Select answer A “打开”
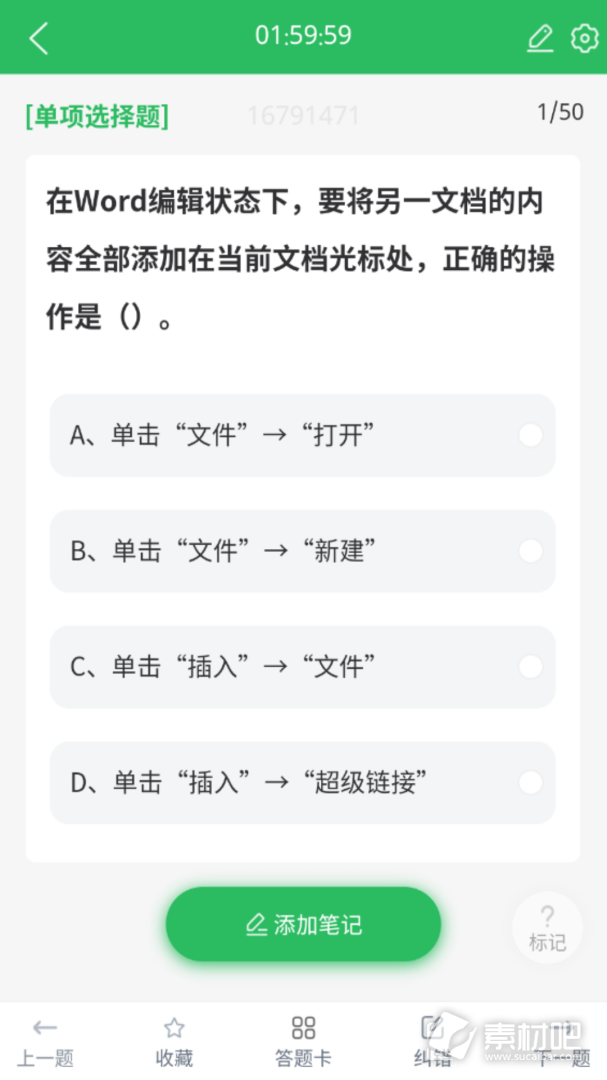The height and width of the screenshot is (1080, 607). point(302,435)
